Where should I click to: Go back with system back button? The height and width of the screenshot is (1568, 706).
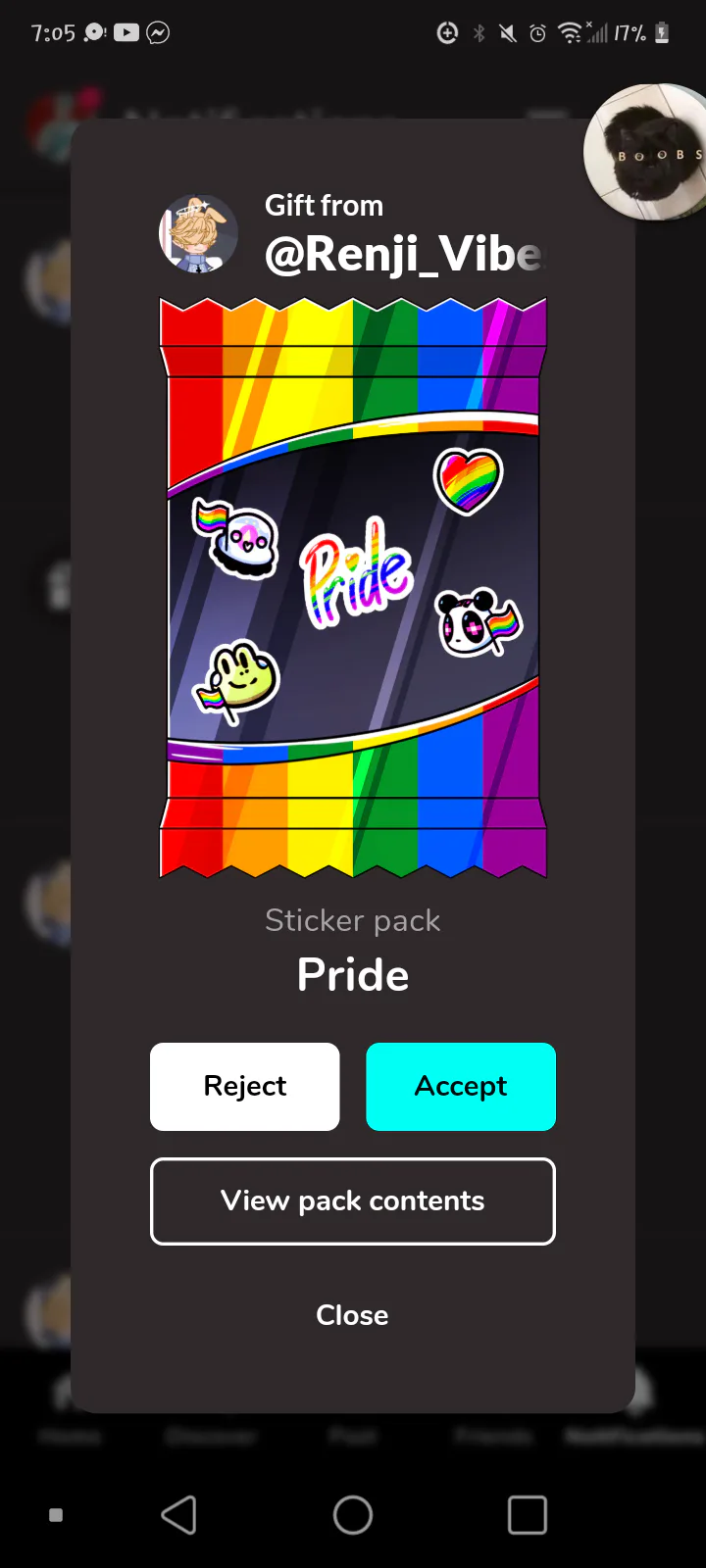tap(179, 1515)
